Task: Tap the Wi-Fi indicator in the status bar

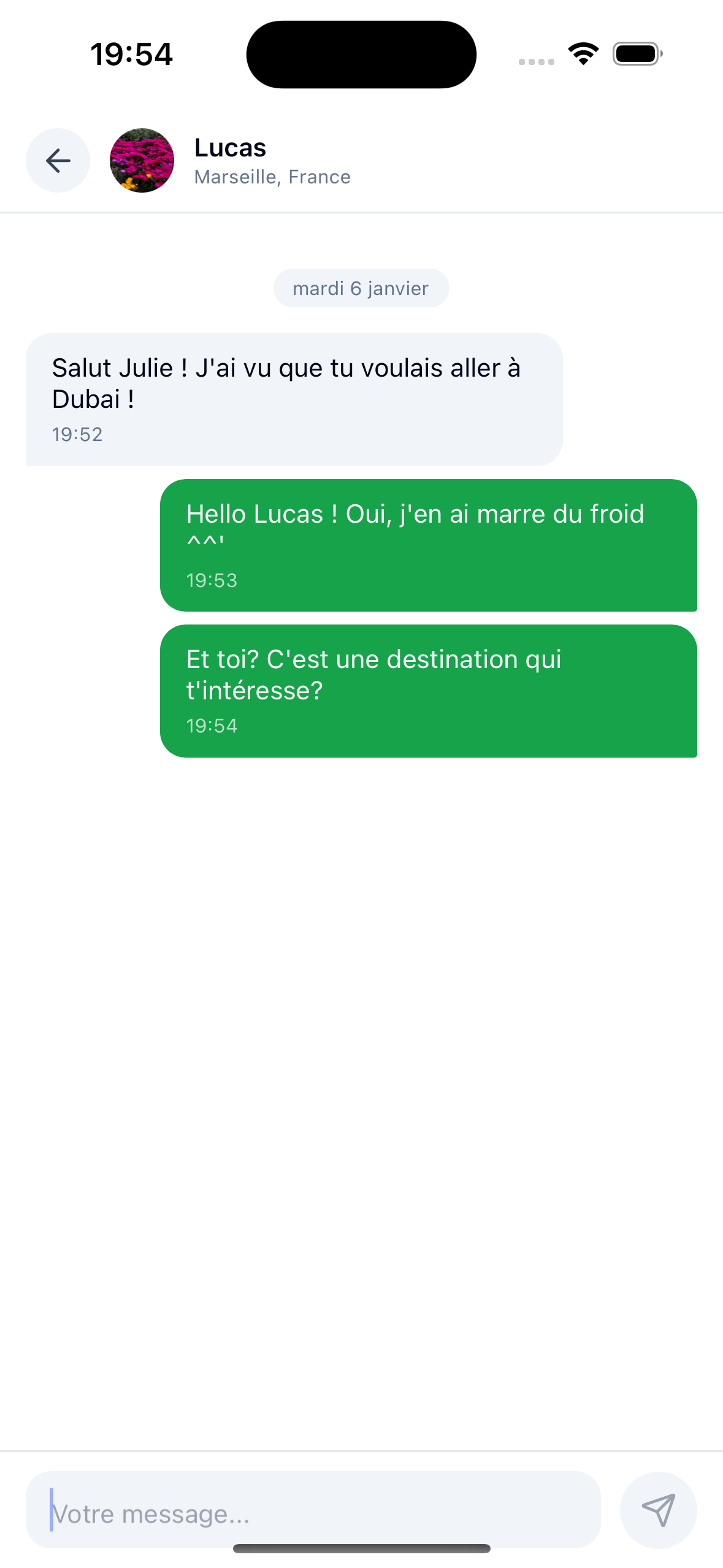Action: pos(583,53)
